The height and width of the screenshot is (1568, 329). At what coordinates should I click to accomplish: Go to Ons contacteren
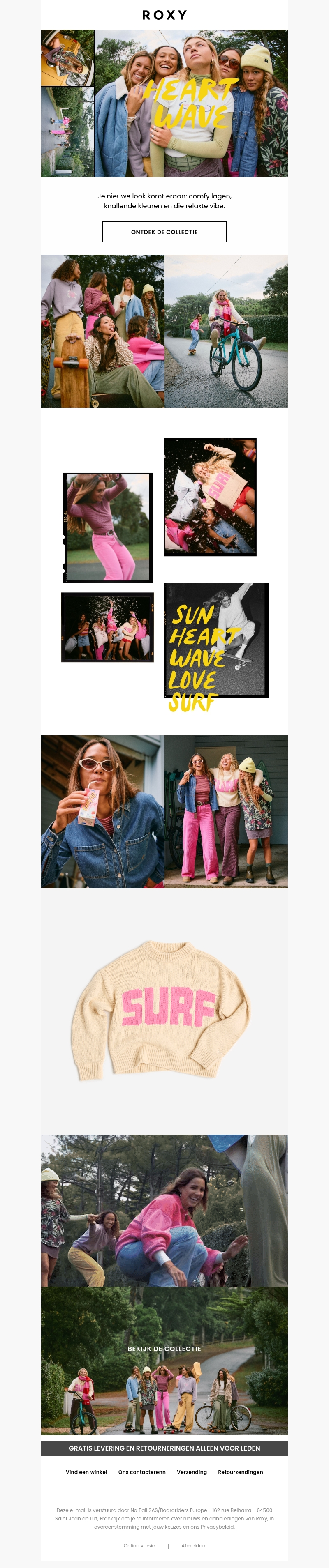pyautogui.click(x=142, y=1472)
